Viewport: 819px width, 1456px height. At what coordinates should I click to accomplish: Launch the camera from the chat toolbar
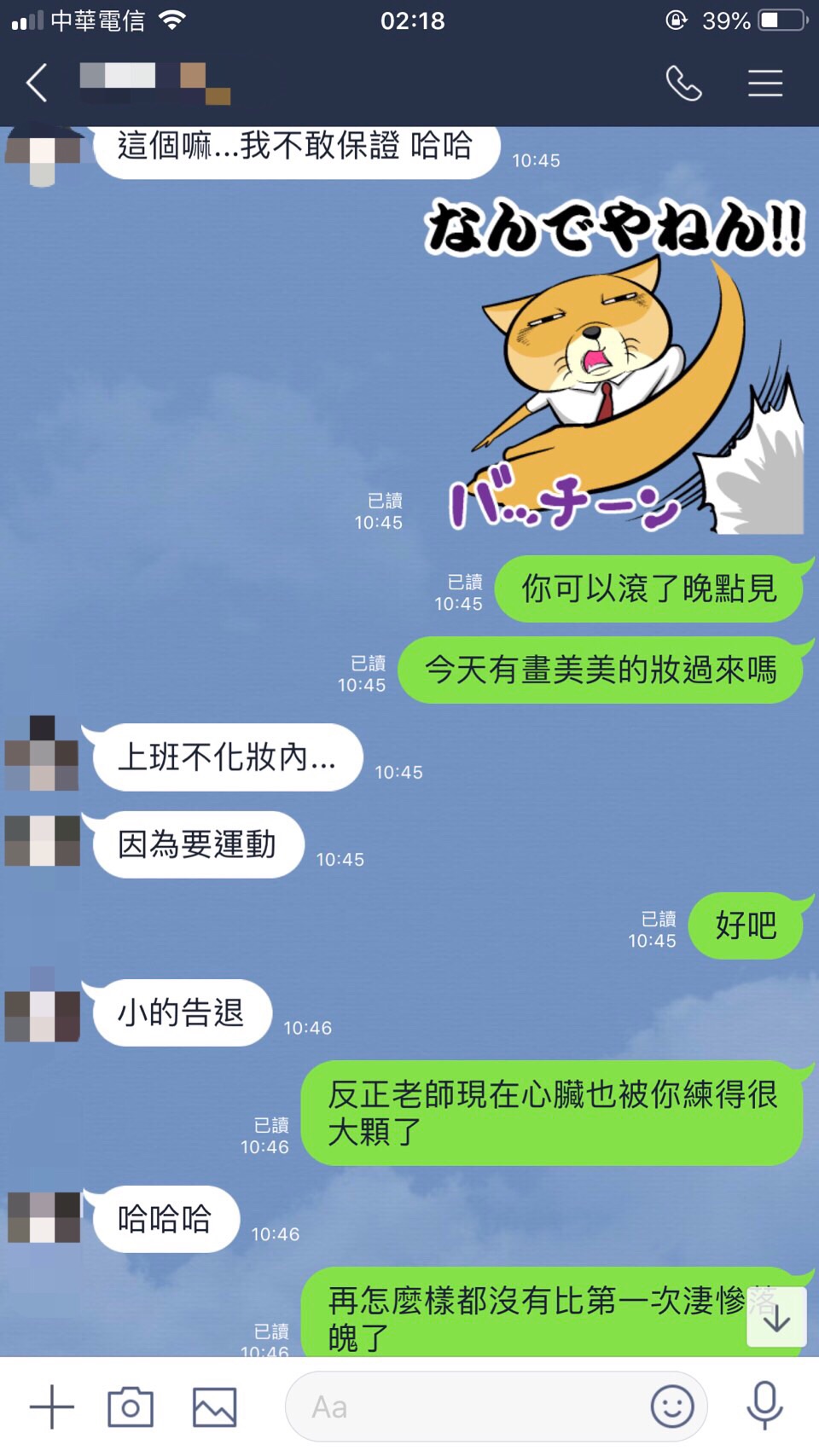point(131,1407)
